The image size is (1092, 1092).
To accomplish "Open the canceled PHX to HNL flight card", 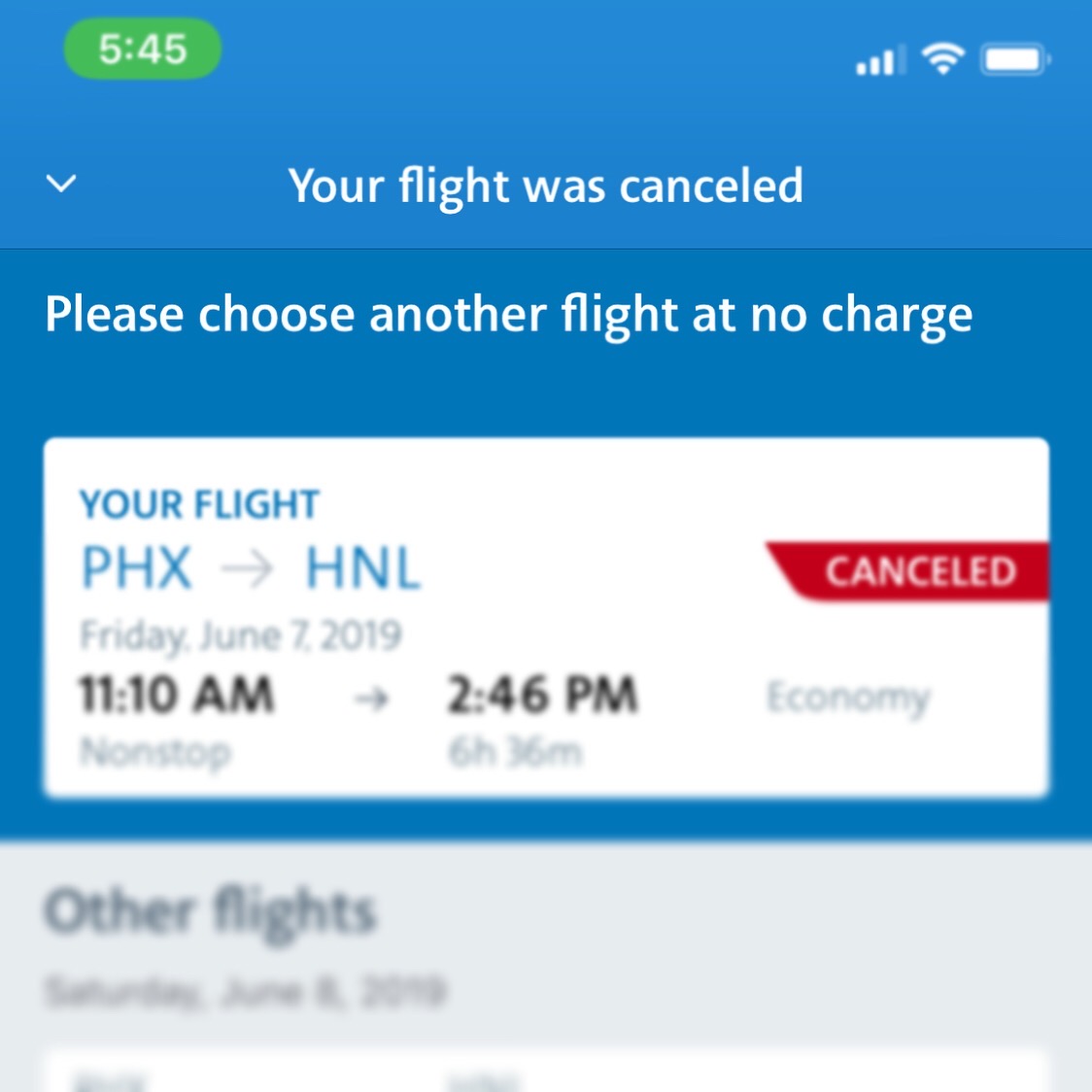I will click(x=544, y=618).
